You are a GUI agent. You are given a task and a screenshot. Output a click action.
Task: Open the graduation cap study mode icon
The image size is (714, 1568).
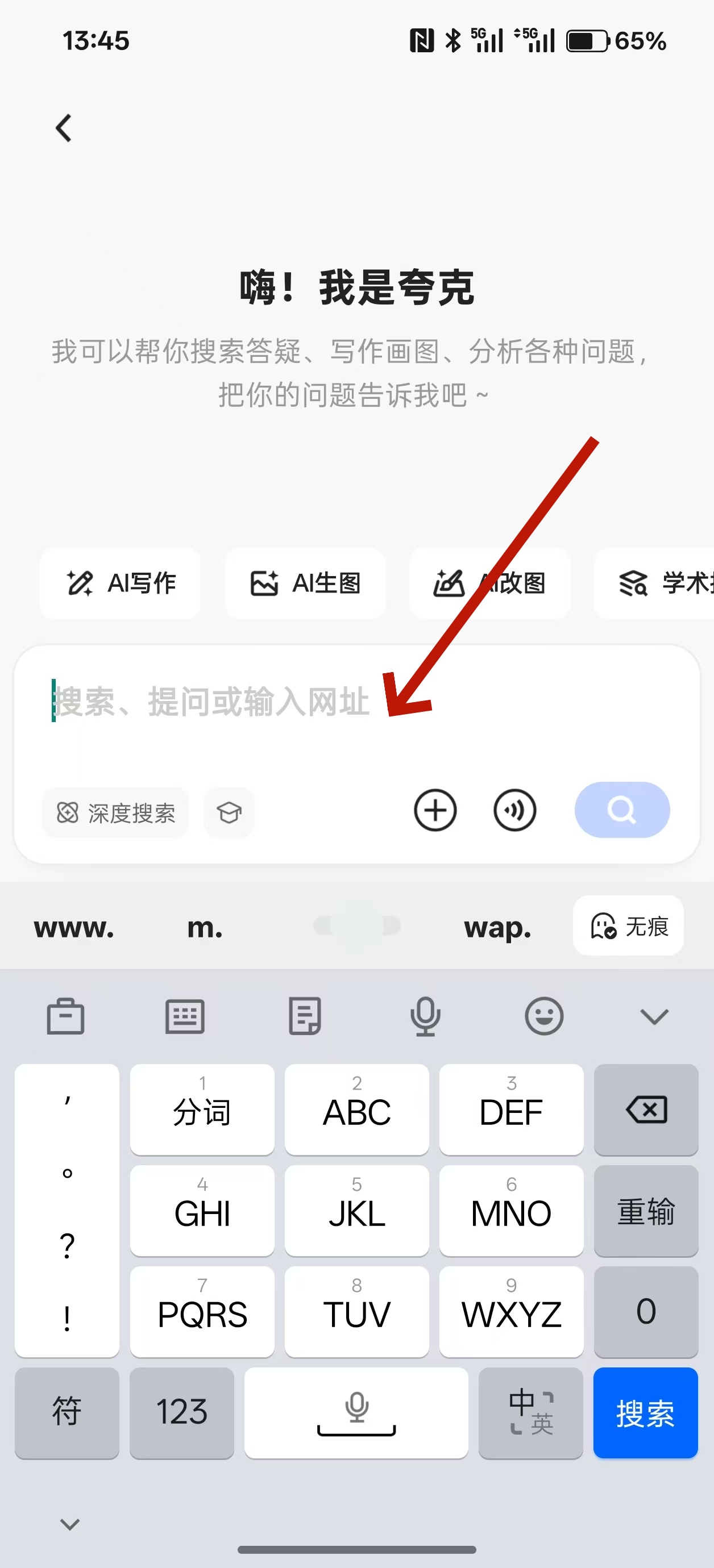pos(229,812)
